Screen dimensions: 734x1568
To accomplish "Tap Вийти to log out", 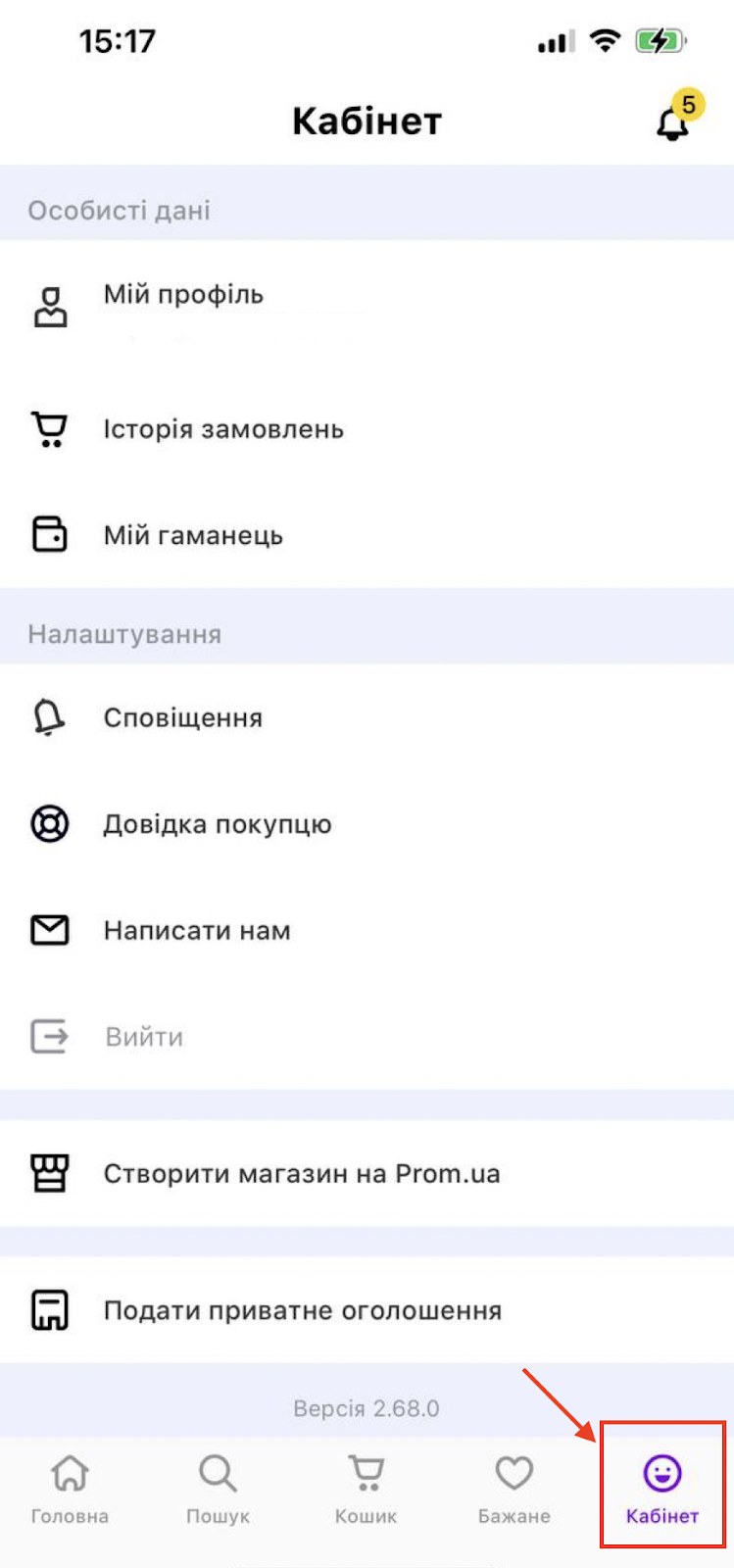I will click(144, 1037).
